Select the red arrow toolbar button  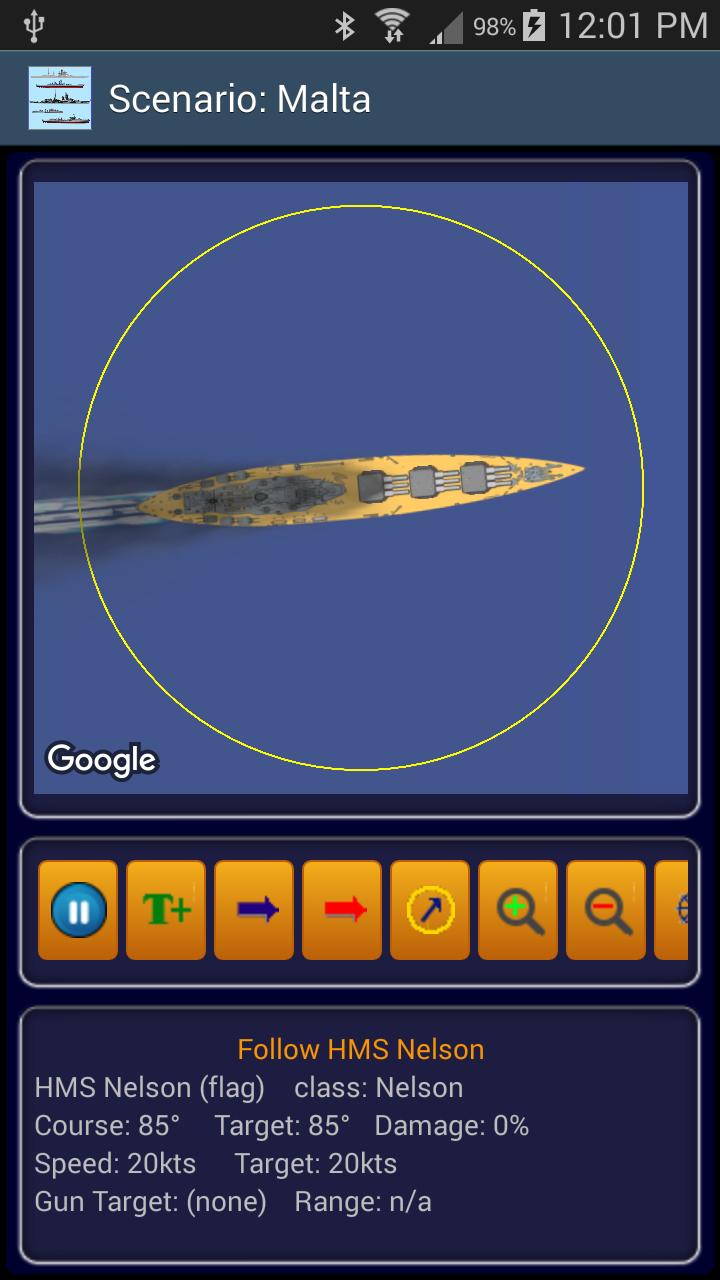click(342, 910)
